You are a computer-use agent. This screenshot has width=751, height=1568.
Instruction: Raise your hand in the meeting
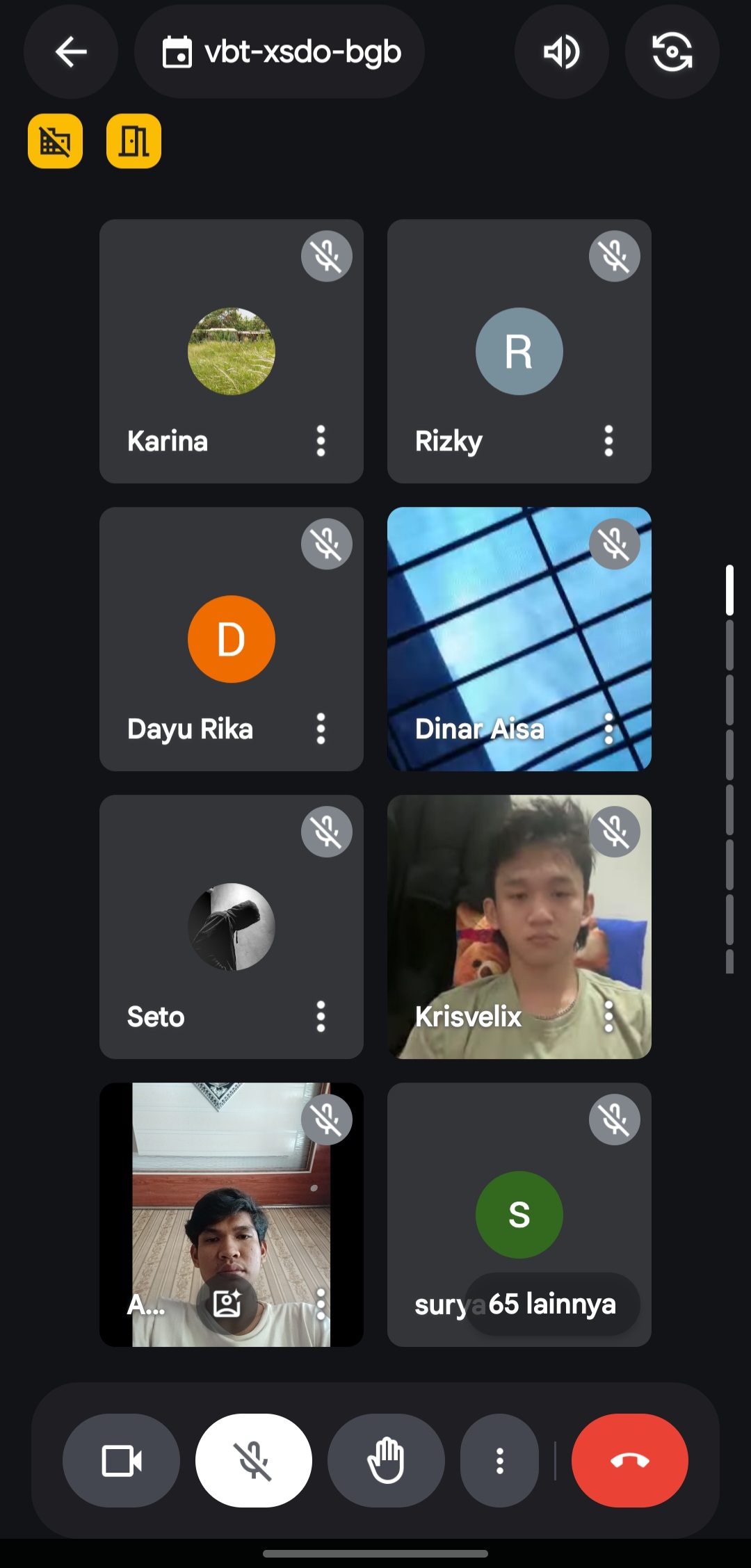click(386, 1460)
